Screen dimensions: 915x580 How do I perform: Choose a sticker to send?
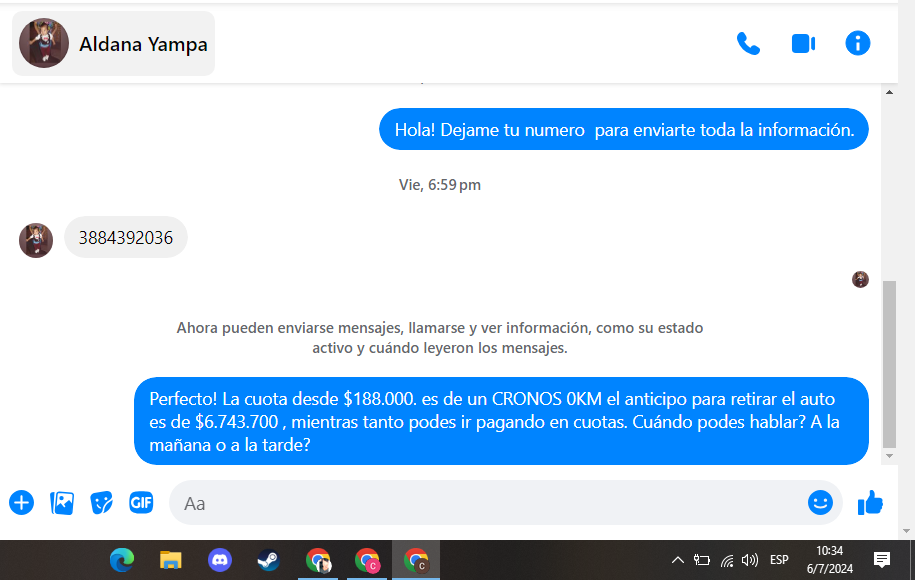(x=101, y=503)
